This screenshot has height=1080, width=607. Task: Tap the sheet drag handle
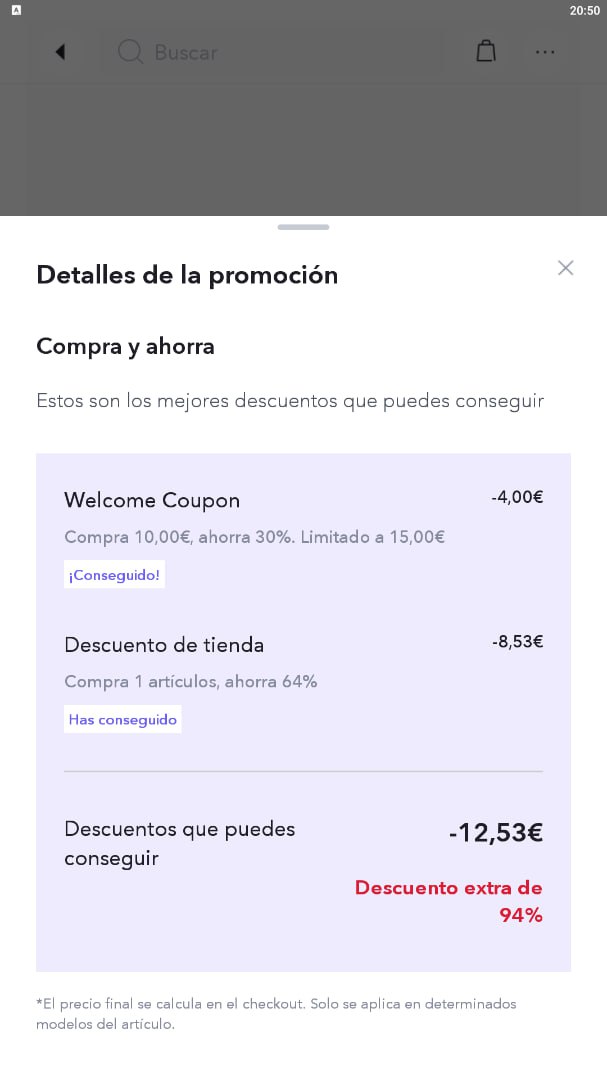(x=303, y=227)
